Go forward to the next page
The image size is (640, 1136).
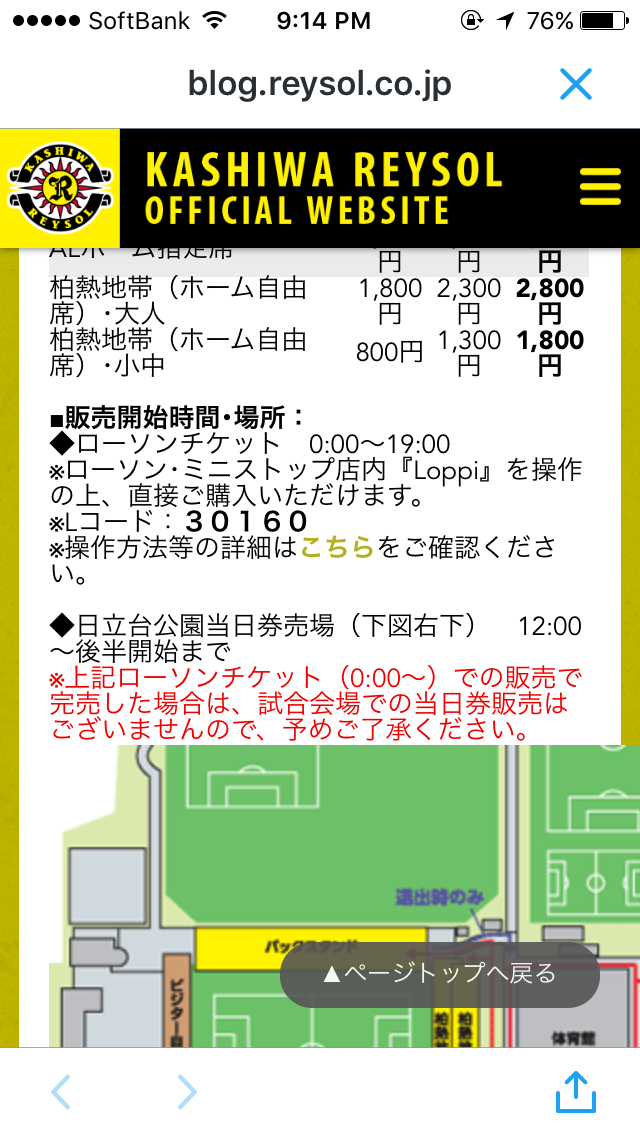click(x=187, y=1092)
